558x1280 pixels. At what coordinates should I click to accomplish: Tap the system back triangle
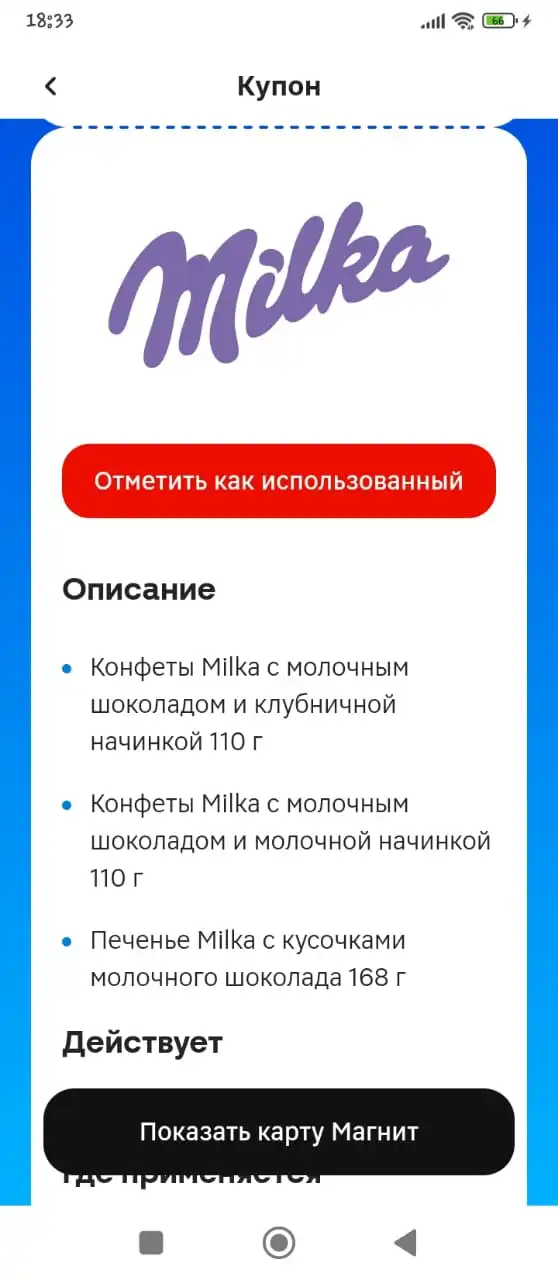[x=405, y=1243]
